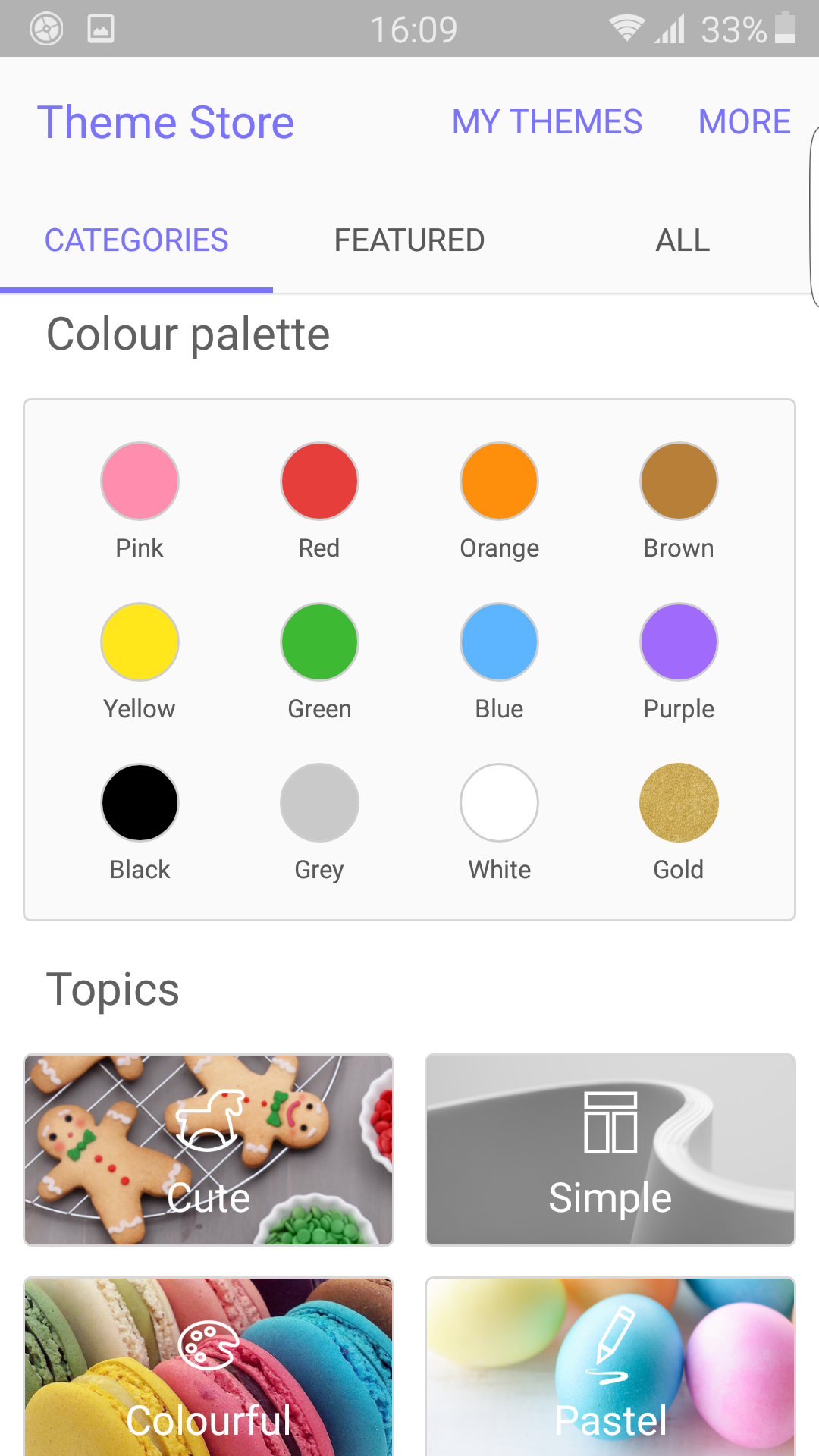This screenshot has height=1456, width=819.
Task: Open MY THEMES
Action: click(547, 122)
